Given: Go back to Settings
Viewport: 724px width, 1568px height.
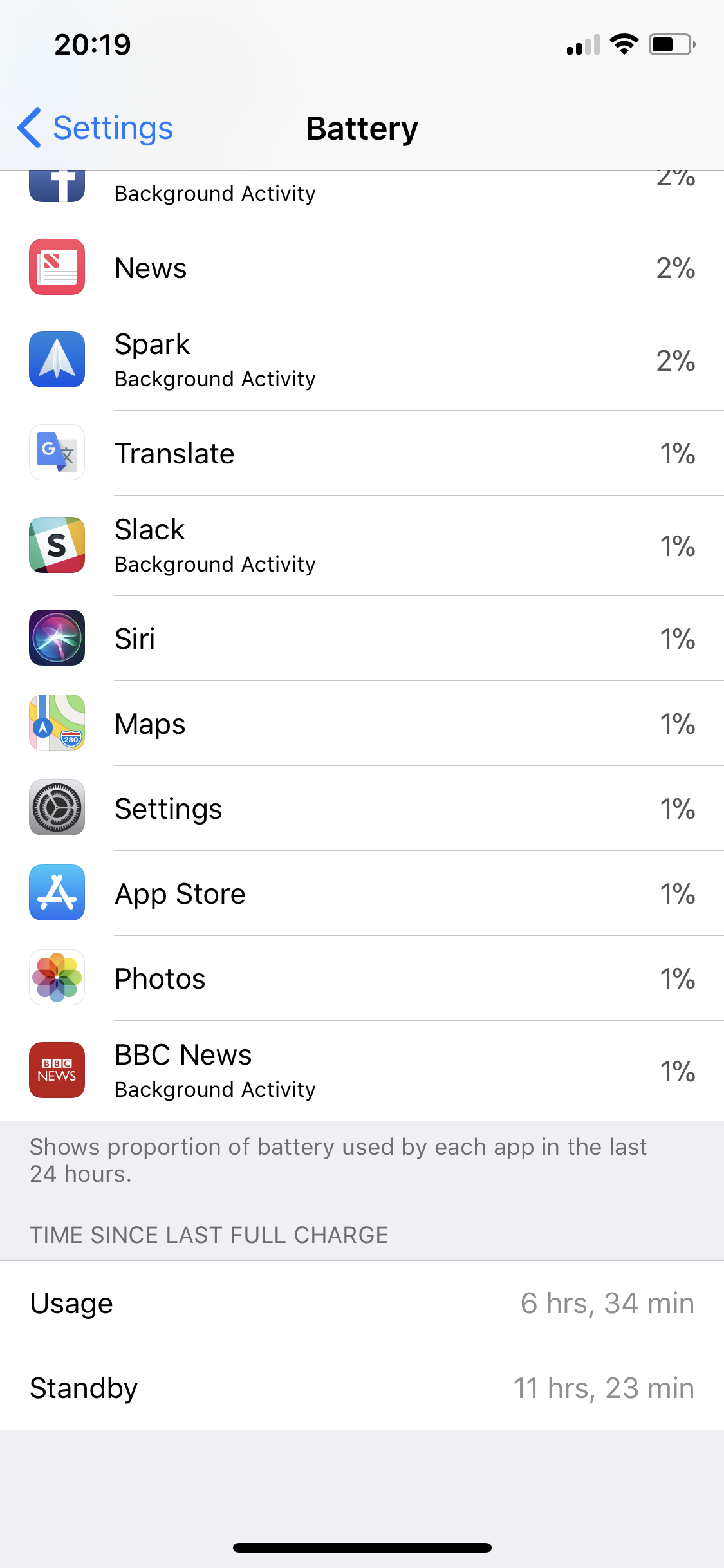Looking at the screenshot, I should (97, 128).
